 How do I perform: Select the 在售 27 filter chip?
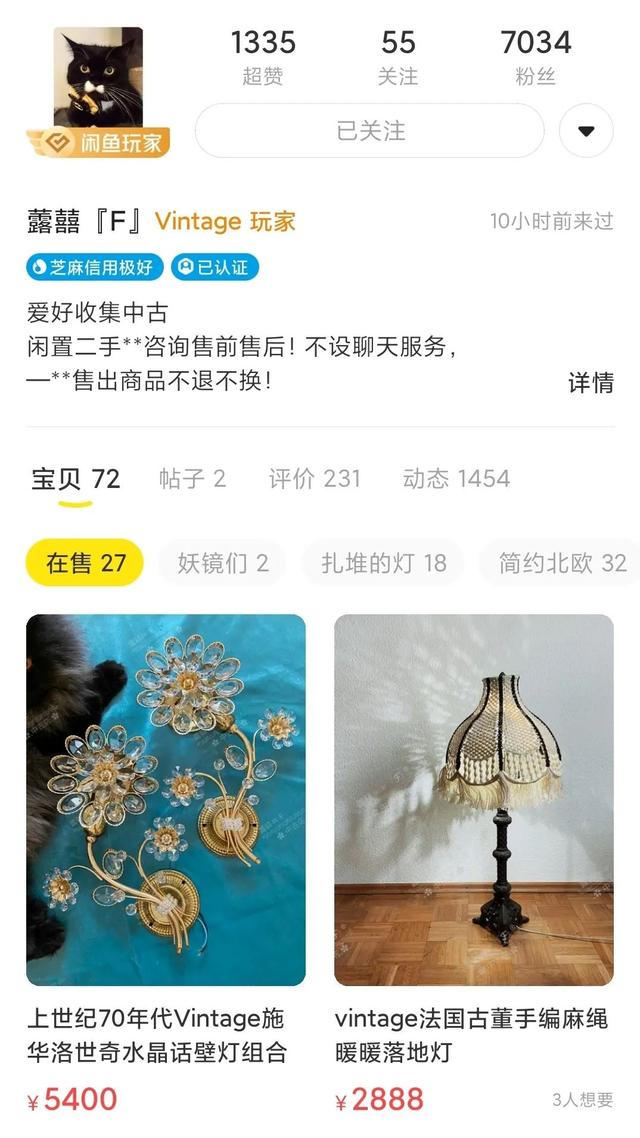click(85, 563)
